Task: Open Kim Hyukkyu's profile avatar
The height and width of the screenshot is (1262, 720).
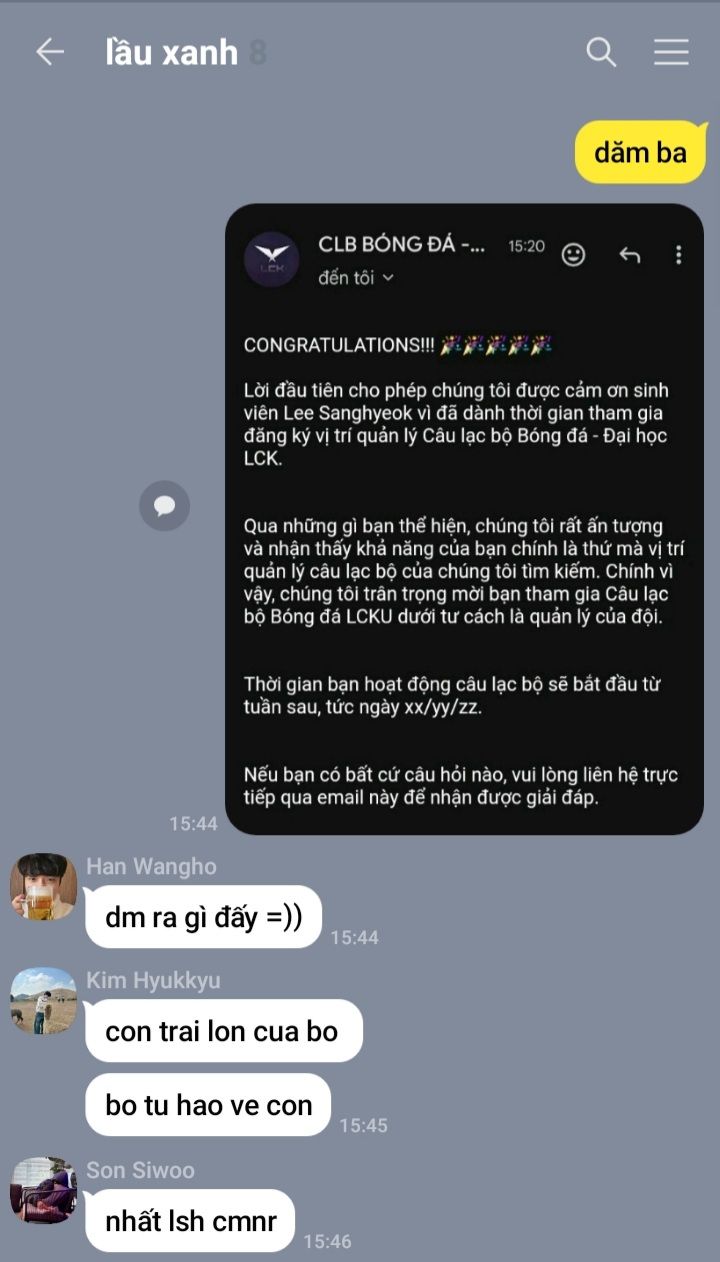Action: (44, 1000)
